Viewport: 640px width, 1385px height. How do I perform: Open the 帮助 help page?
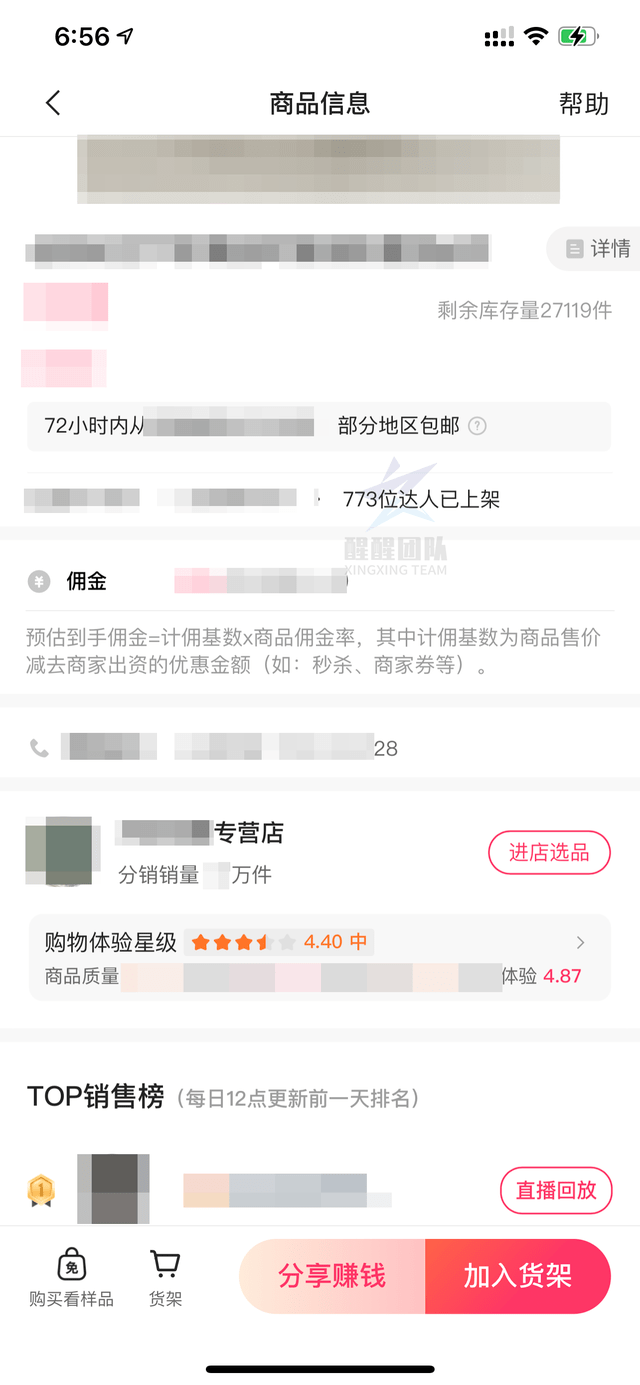(x=583, y=103)
